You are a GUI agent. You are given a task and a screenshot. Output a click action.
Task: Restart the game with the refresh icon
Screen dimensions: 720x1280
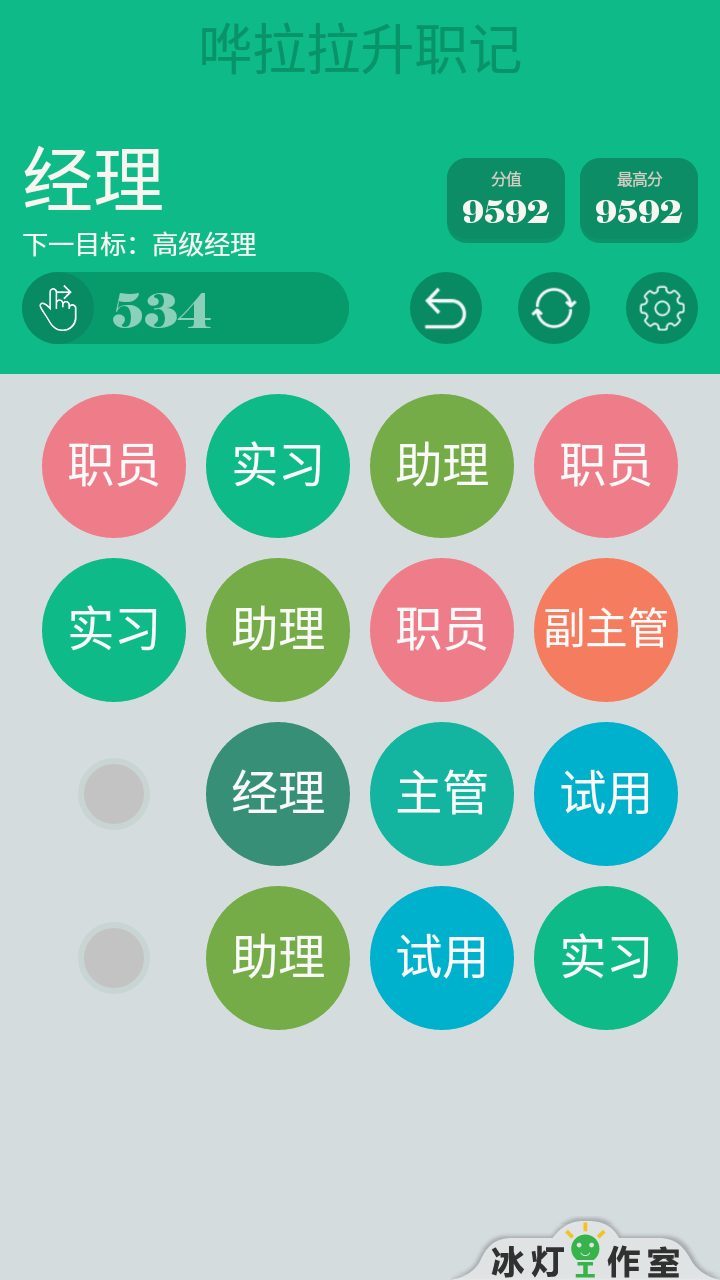tap(554, 308)
